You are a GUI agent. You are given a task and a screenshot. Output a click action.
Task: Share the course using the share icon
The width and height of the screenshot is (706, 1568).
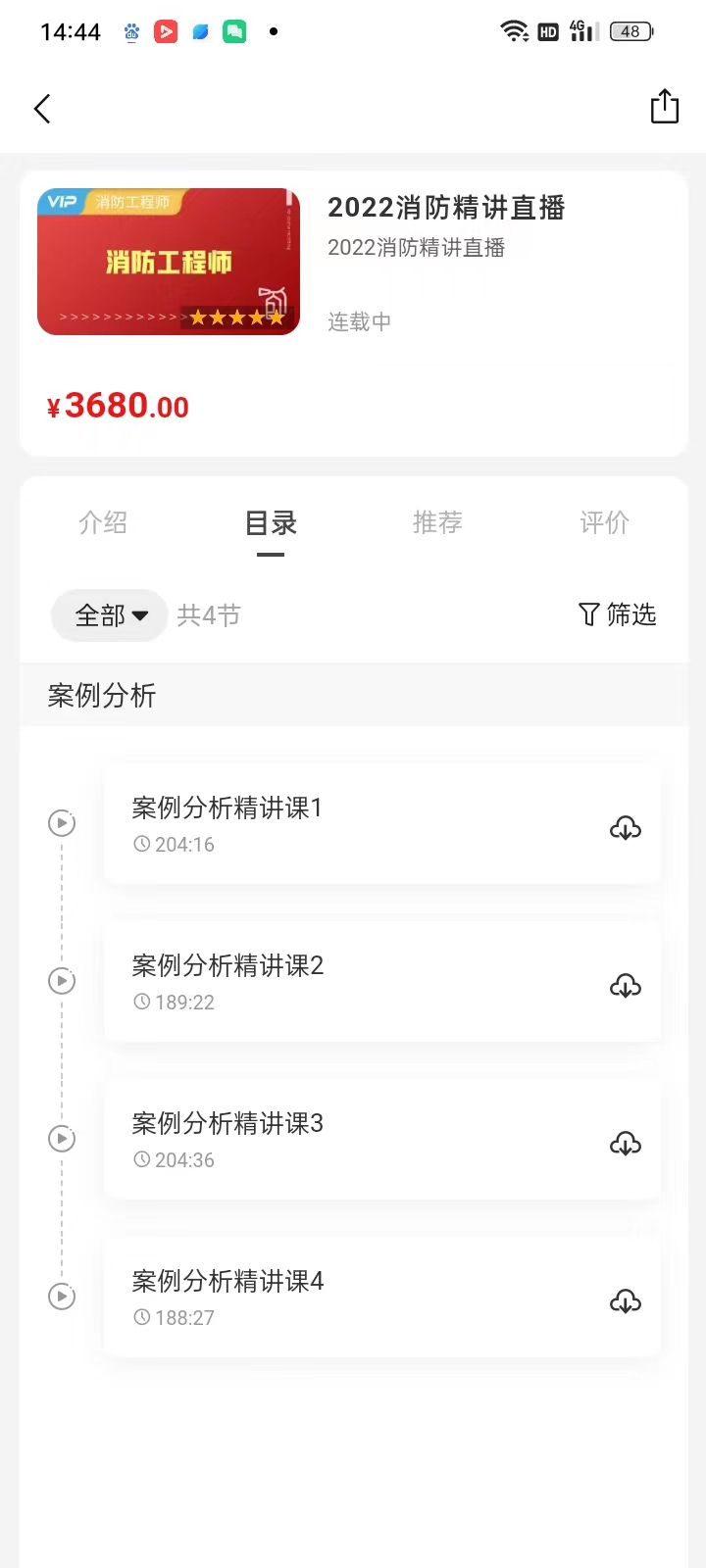(x=664, y=107)
